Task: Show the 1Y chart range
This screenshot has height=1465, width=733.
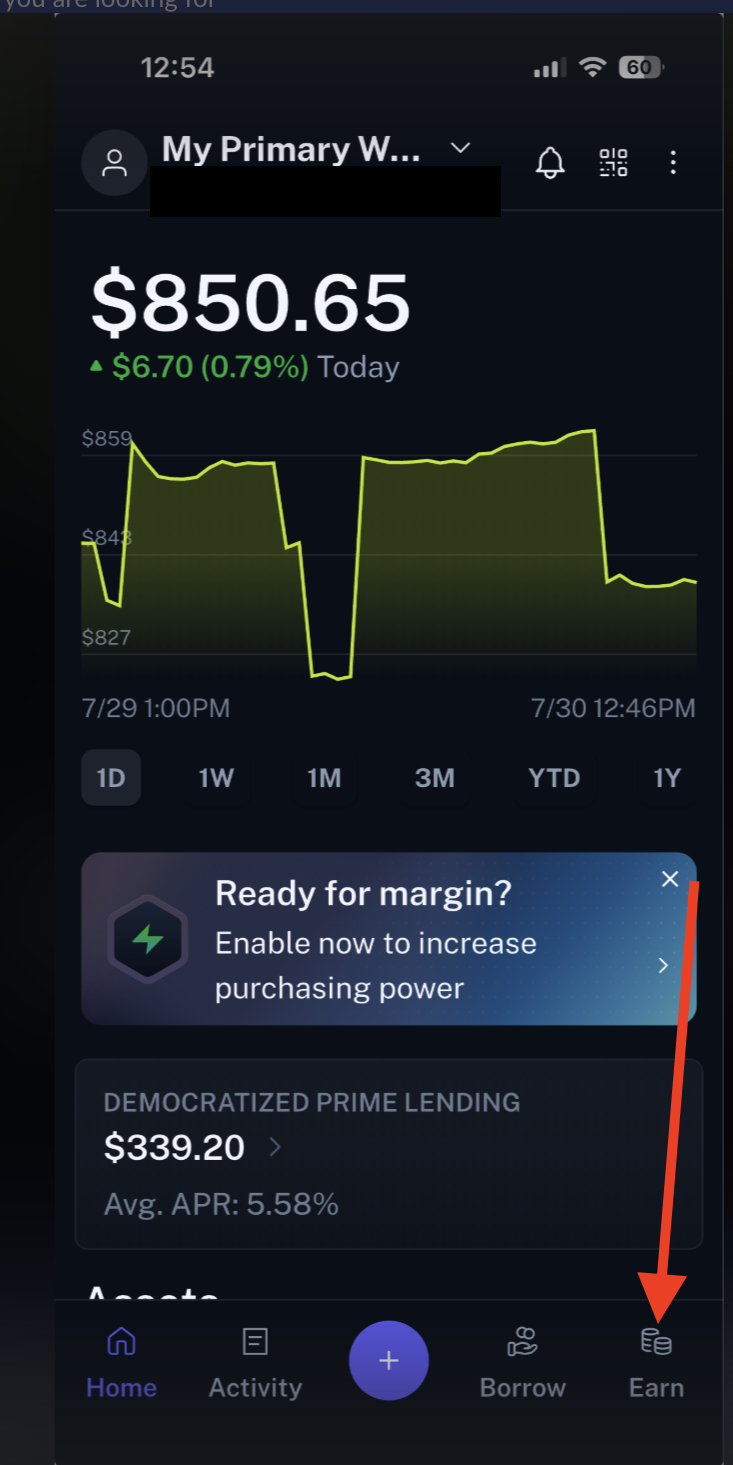Action: click(666, 777)
